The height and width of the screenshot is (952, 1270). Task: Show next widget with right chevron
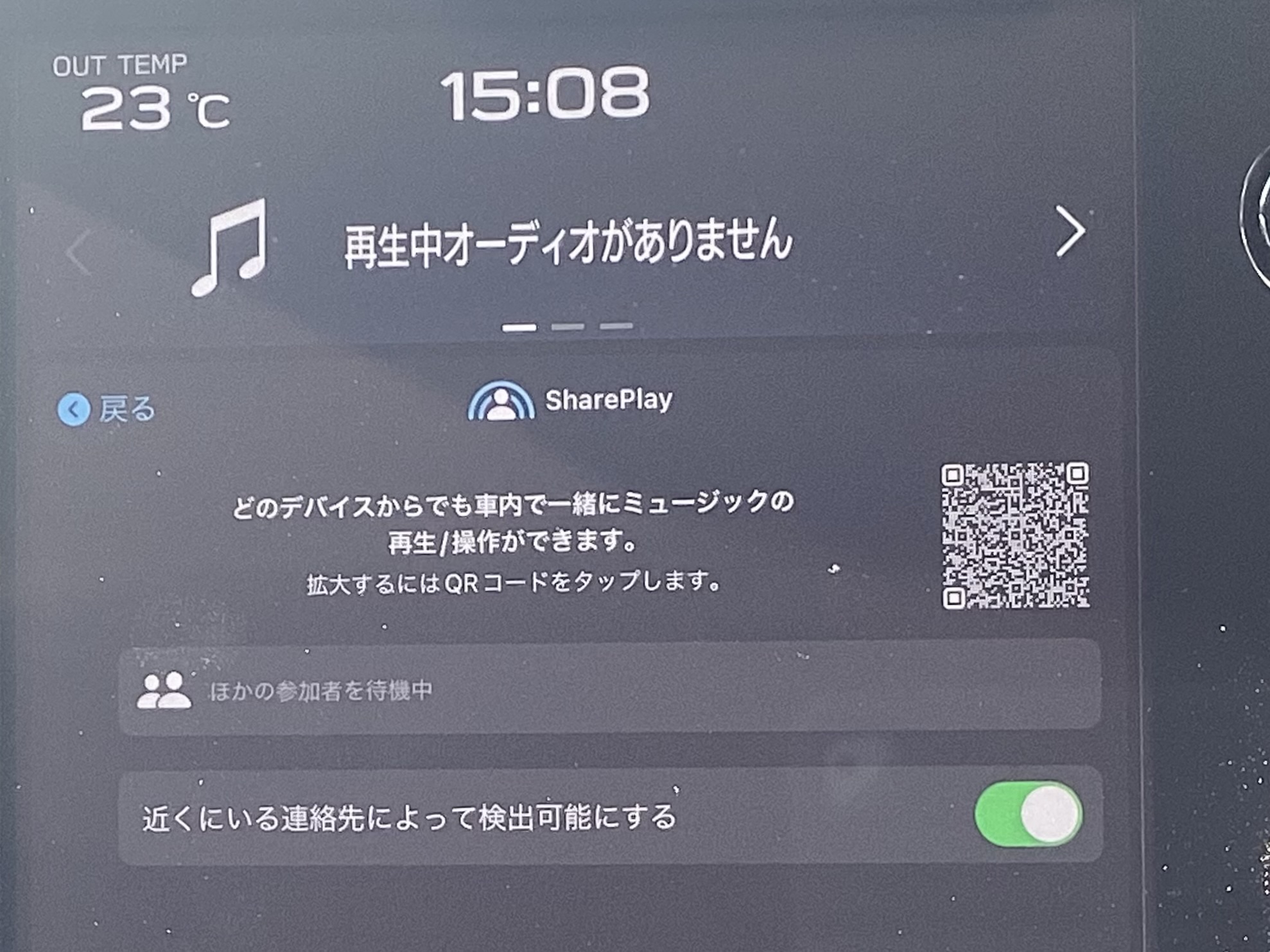click(x=1070, y=232)
